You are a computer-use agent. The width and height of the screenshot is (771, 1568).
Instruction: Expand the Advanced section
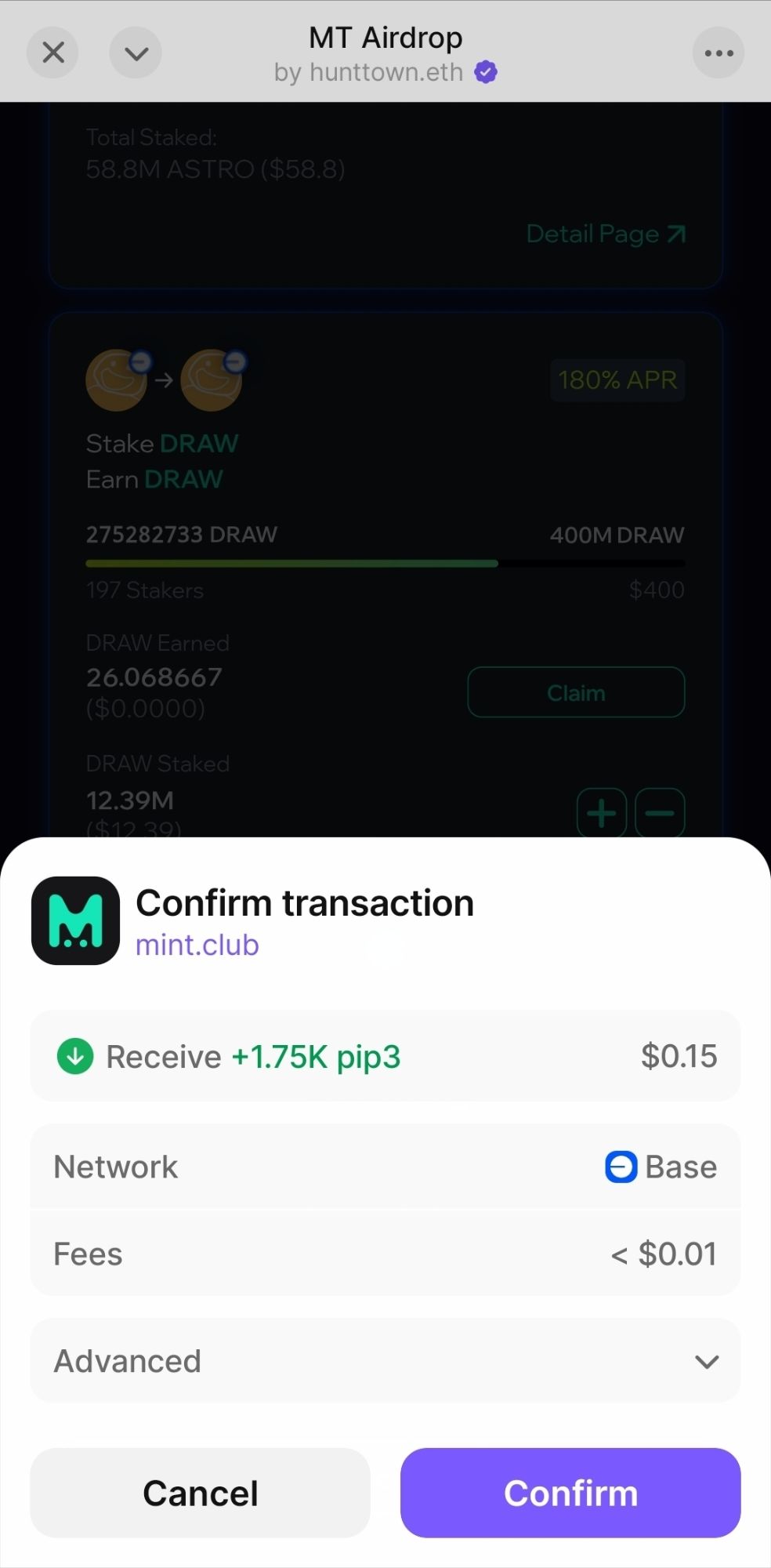(x=385, y=1361)
